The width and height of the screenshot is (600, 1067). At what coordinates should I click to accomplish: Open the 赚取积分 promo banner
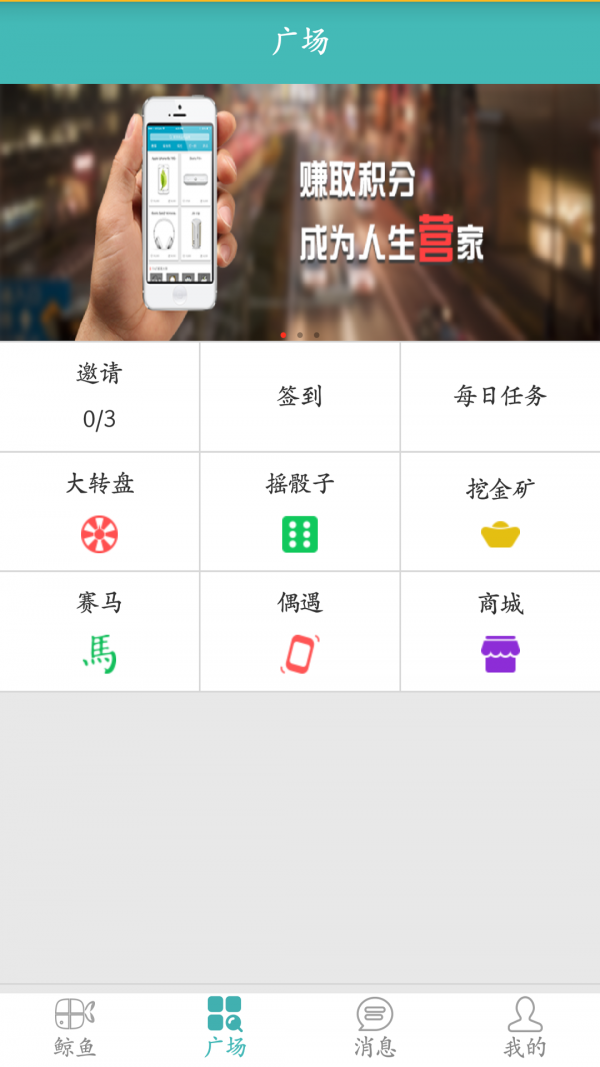pos(300,212)
